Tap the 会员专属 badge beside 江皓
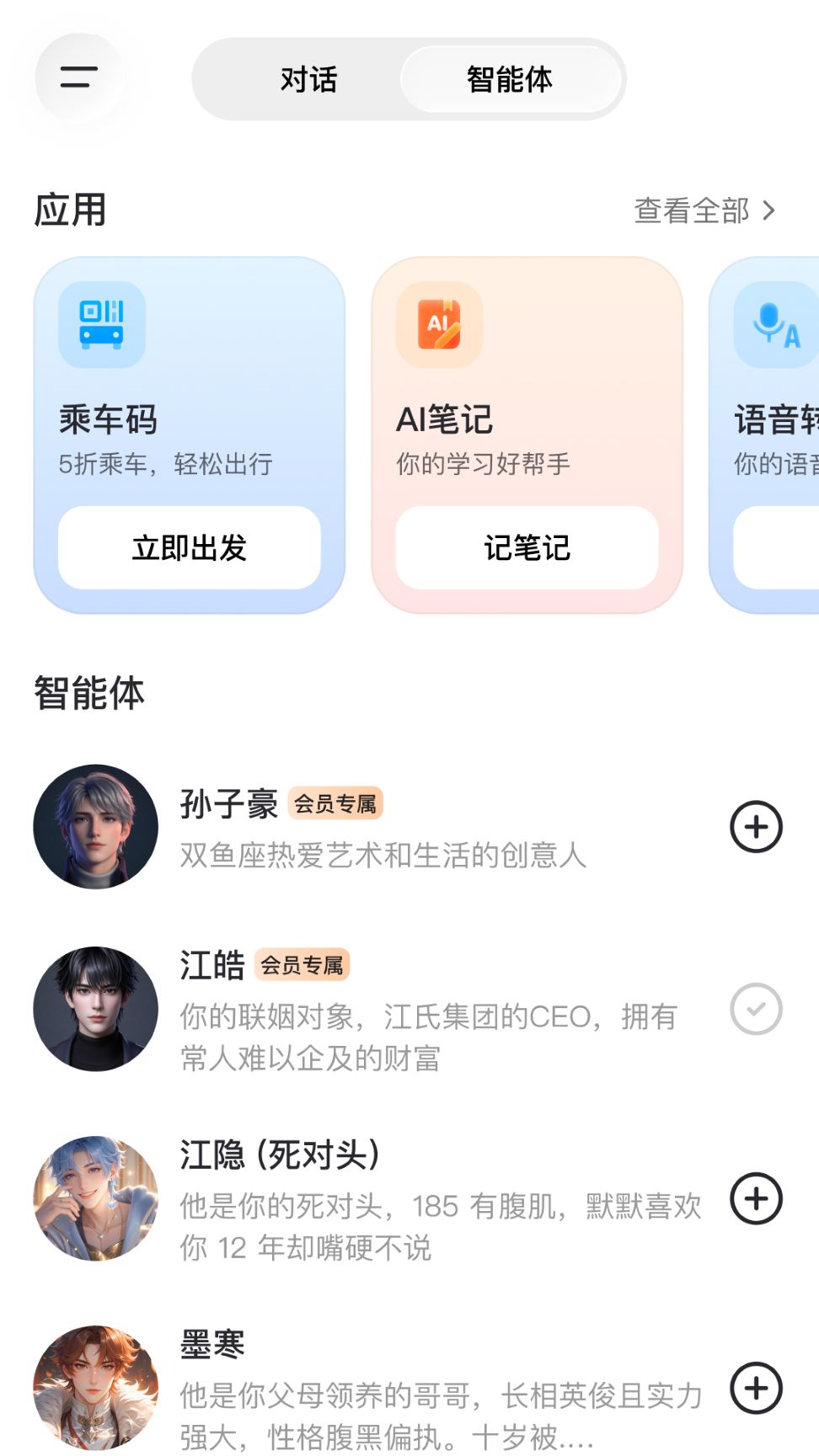This screenshot has width=819, height=1456. [302, 965]
